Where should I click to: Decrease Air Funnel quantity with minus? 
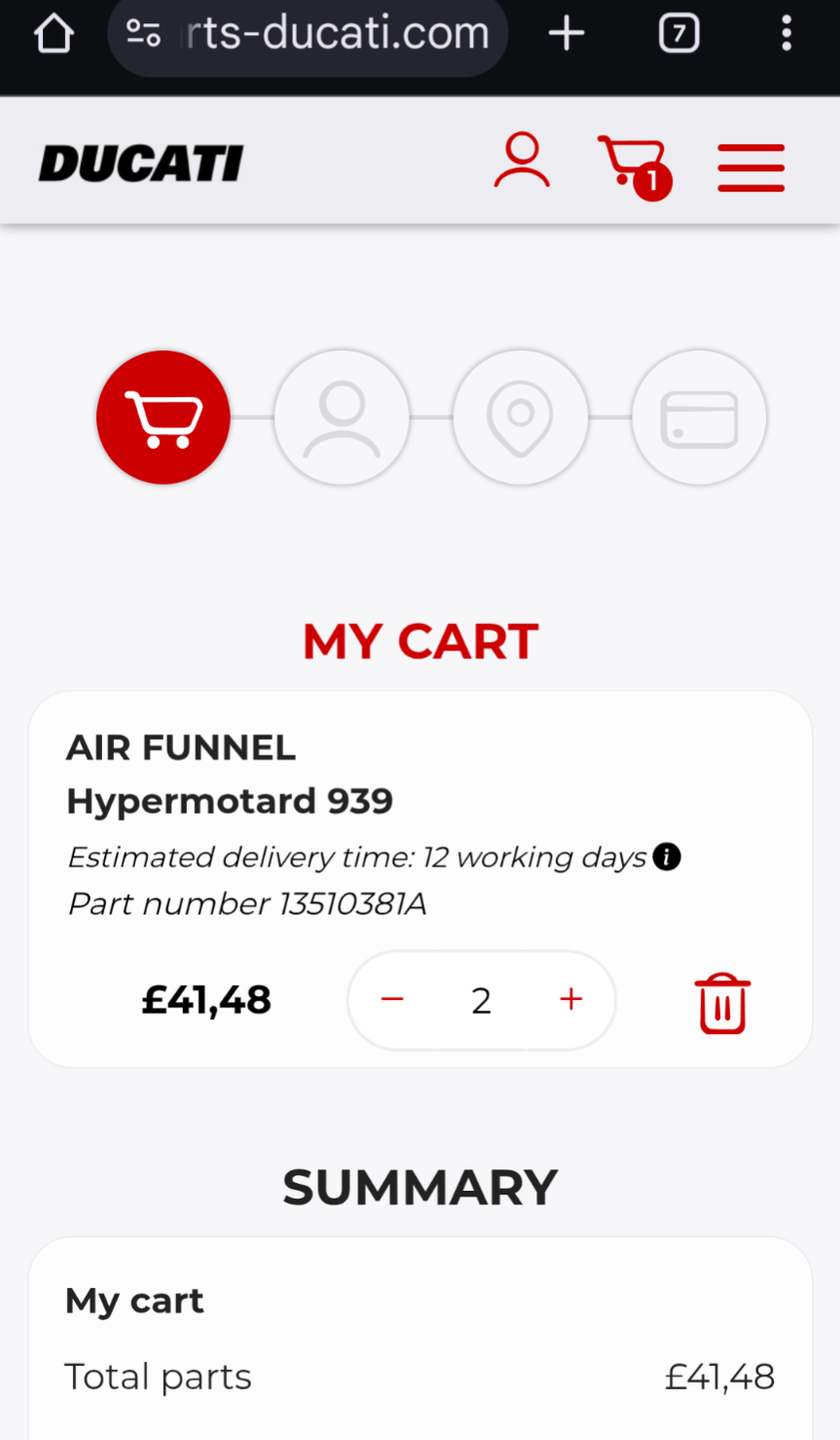click(x=392, y=1000)
